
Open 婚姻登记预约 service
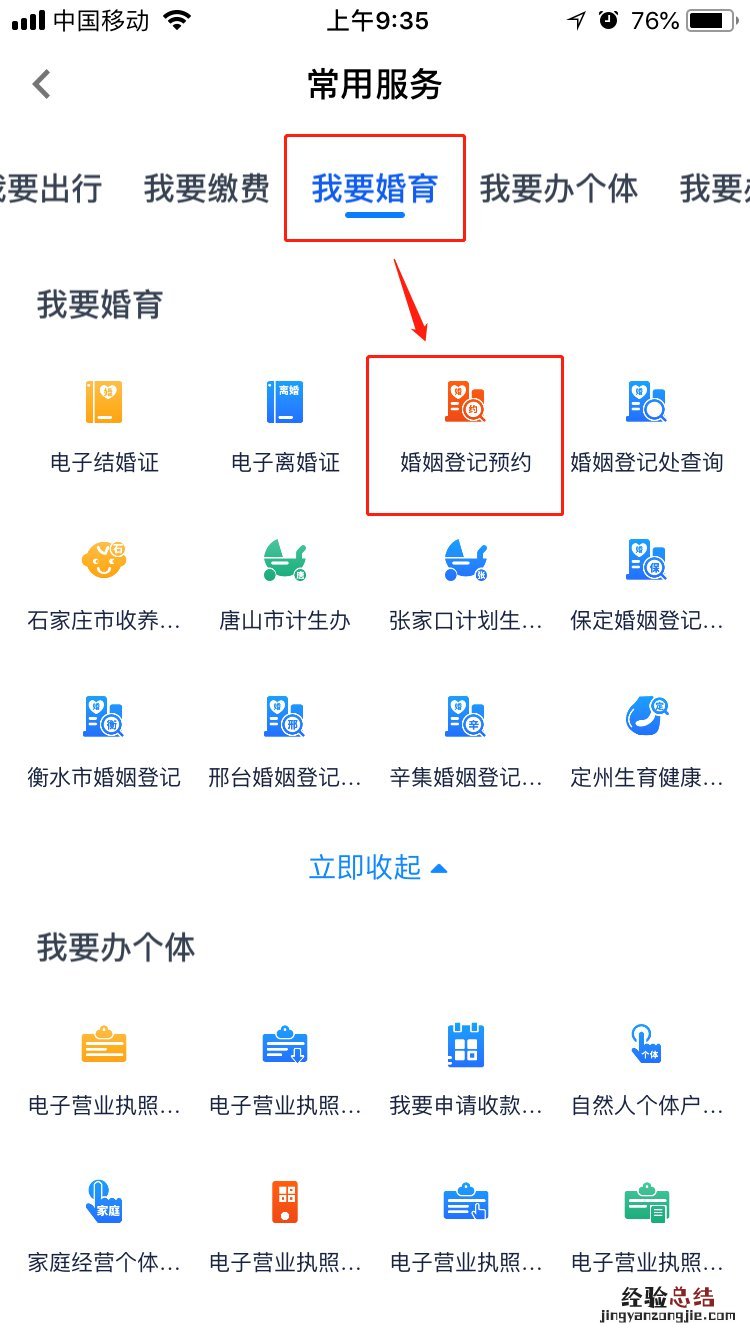coord(465,425)
